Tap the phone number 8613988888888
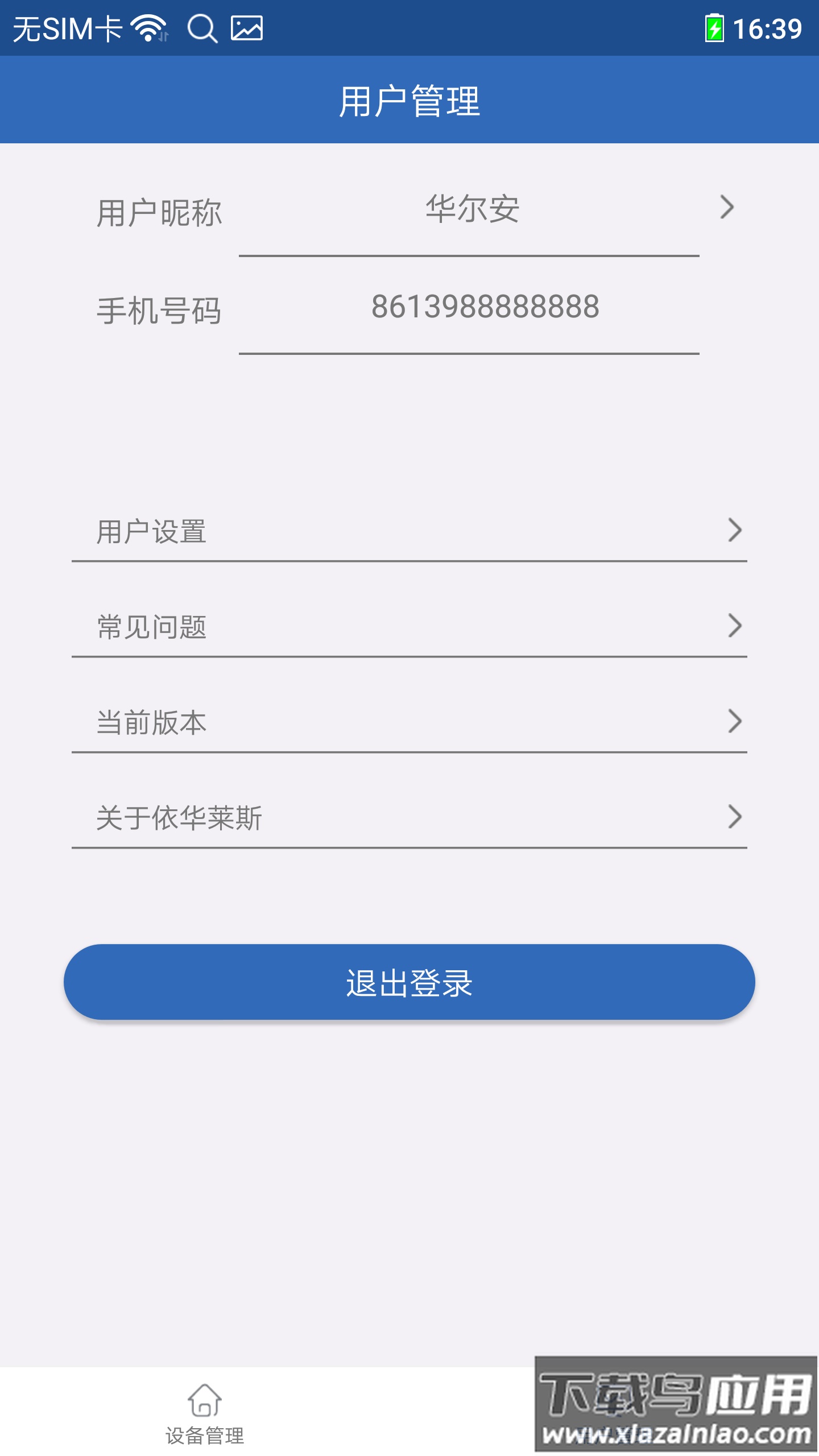The width and height of the screenshot is (819, 1456). click(x=485, y=307)
